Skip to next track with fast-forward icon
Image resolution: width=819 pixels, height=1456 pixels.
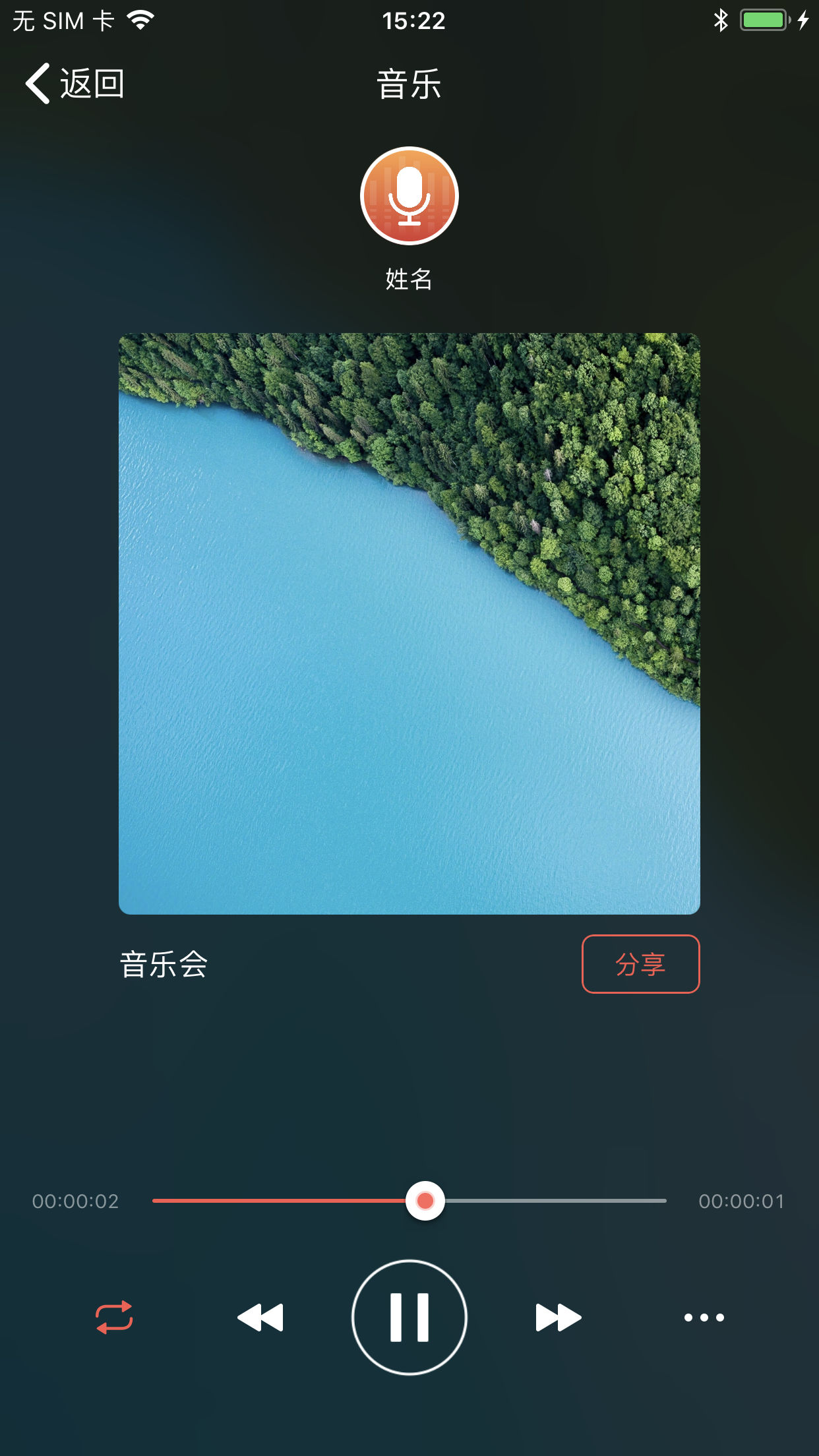click(557, 1317)
